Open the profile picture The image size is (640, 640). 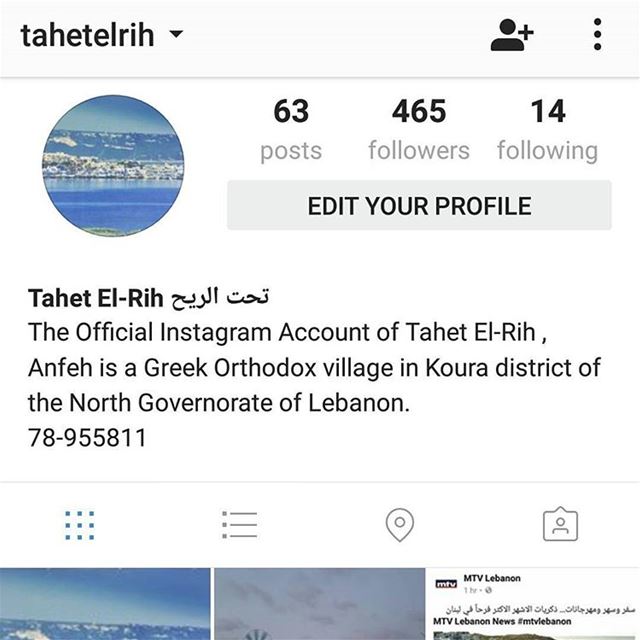pyautogui.click(x=113, y=165)
